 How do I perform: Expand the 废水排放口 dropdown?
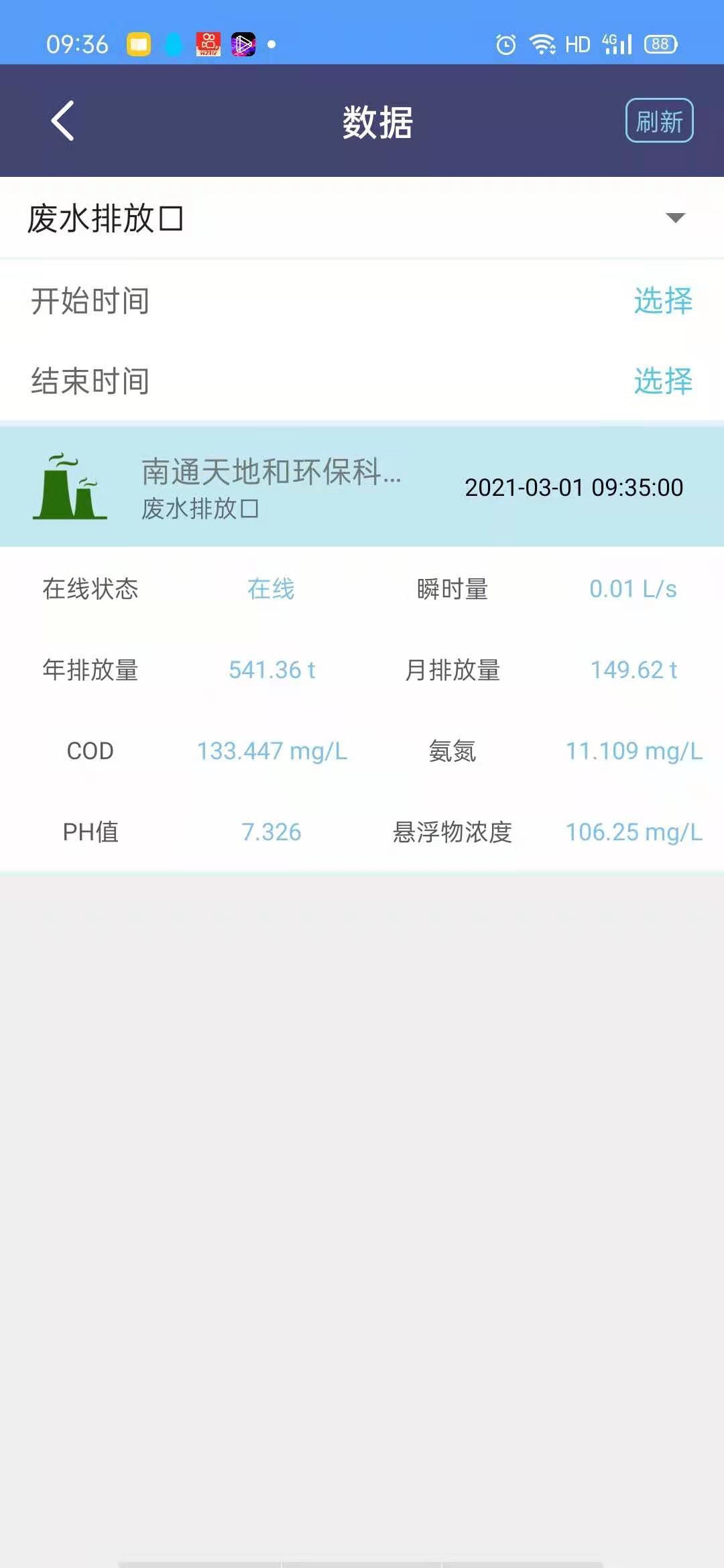pos(362,218)
